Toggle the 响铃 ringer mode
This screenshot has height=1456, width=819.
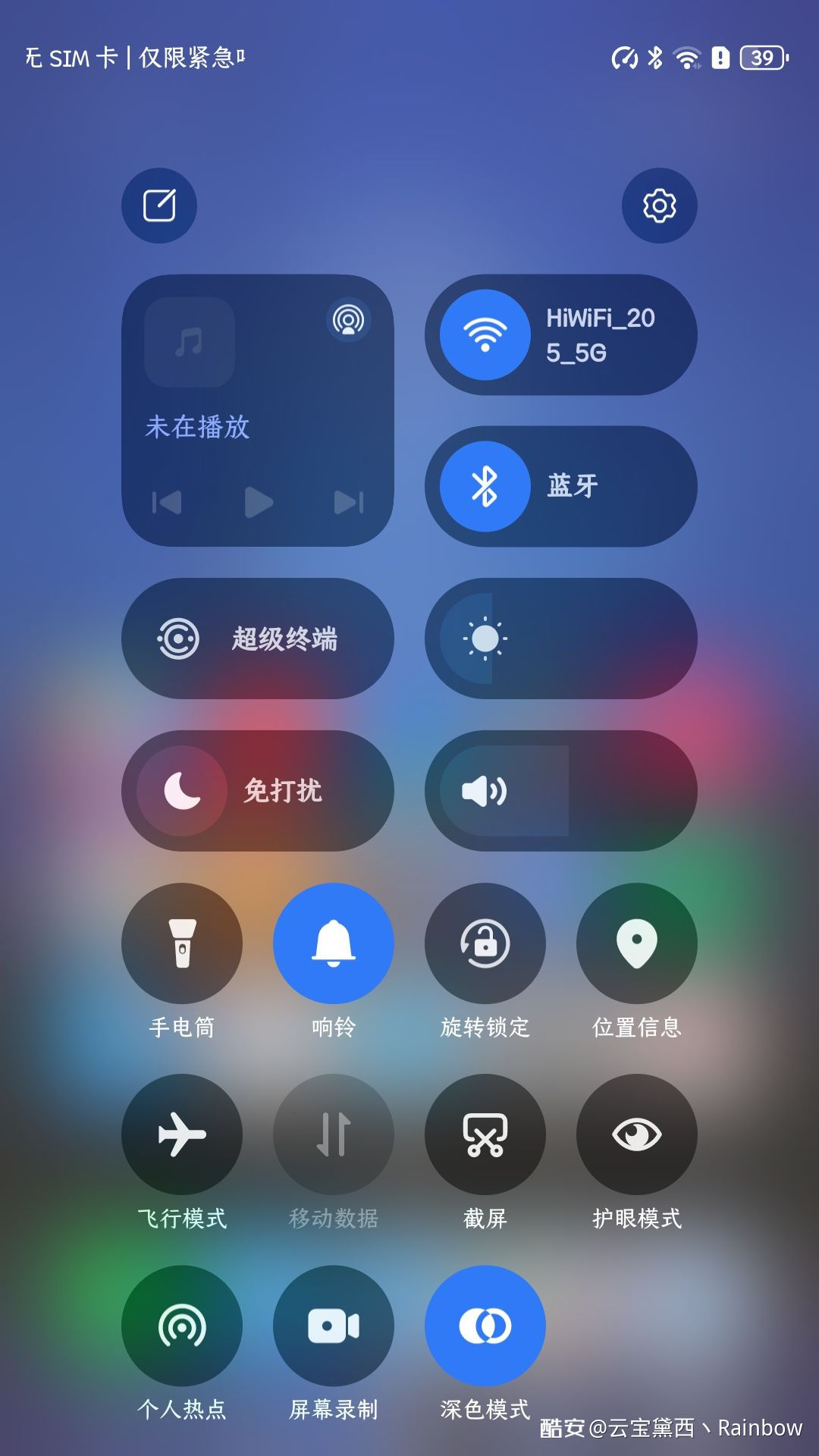[334, 943]
